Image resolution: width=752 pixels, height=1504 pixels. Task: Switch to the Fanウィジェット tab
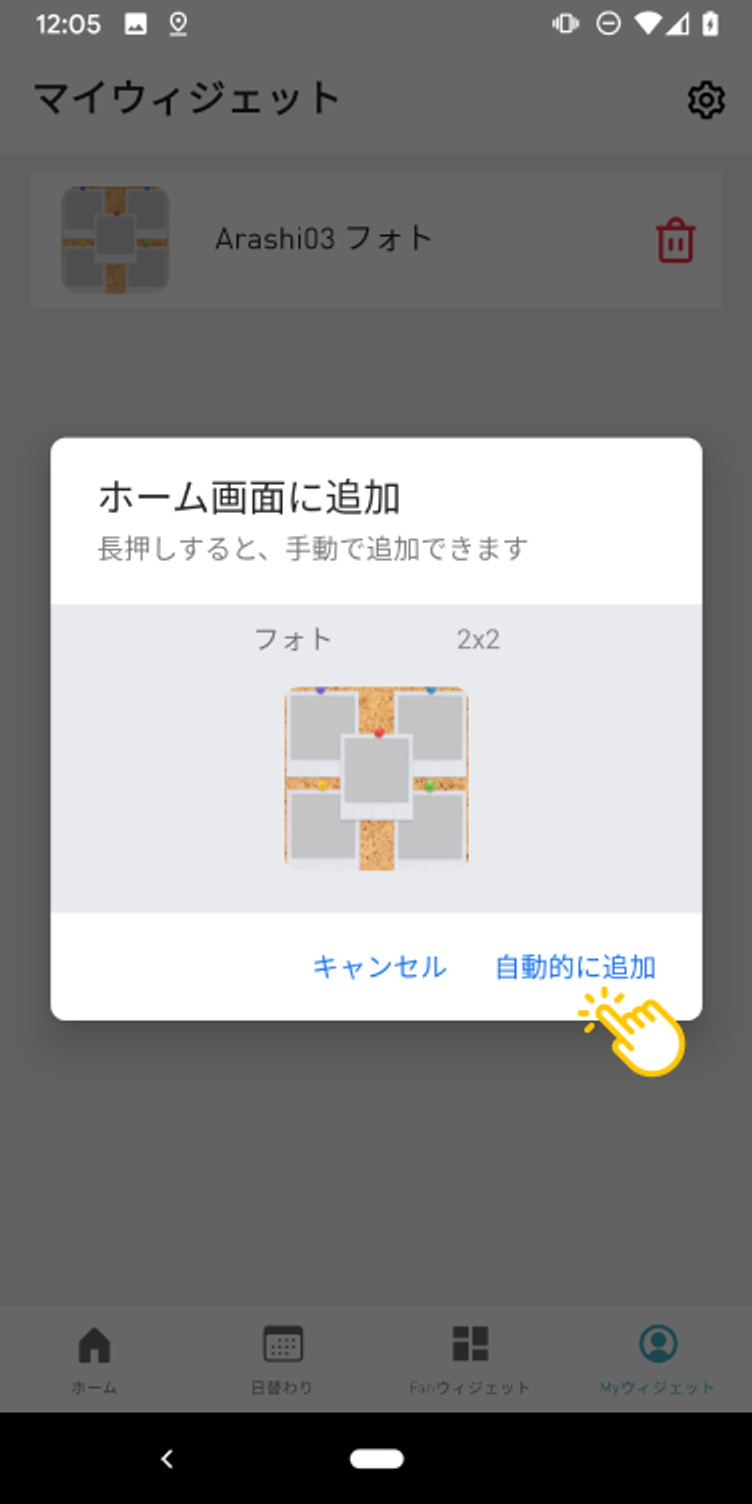(x=470, y=1357)
